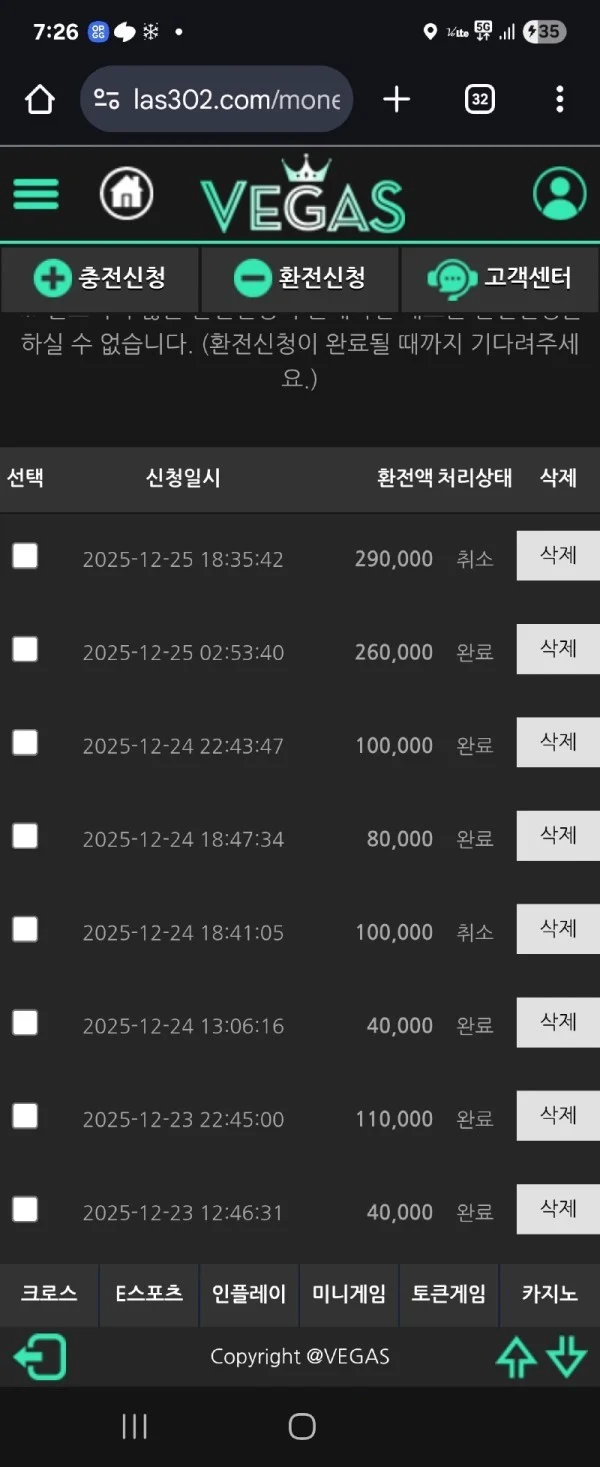Go to 인플레이 betting
This screenshot has width=600, height=1467.
(x=249, y=1294)
